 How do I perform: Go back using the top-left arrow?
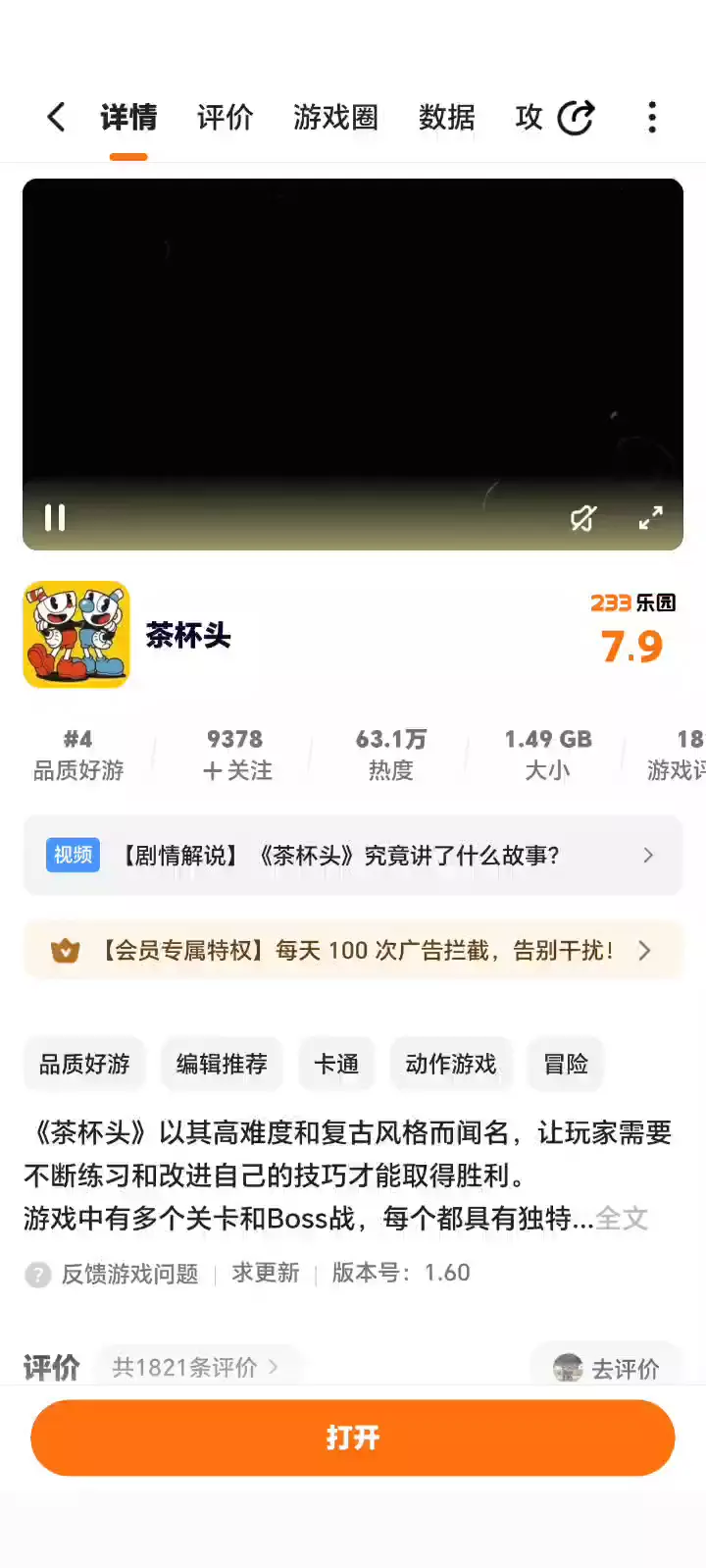point(57,117)
